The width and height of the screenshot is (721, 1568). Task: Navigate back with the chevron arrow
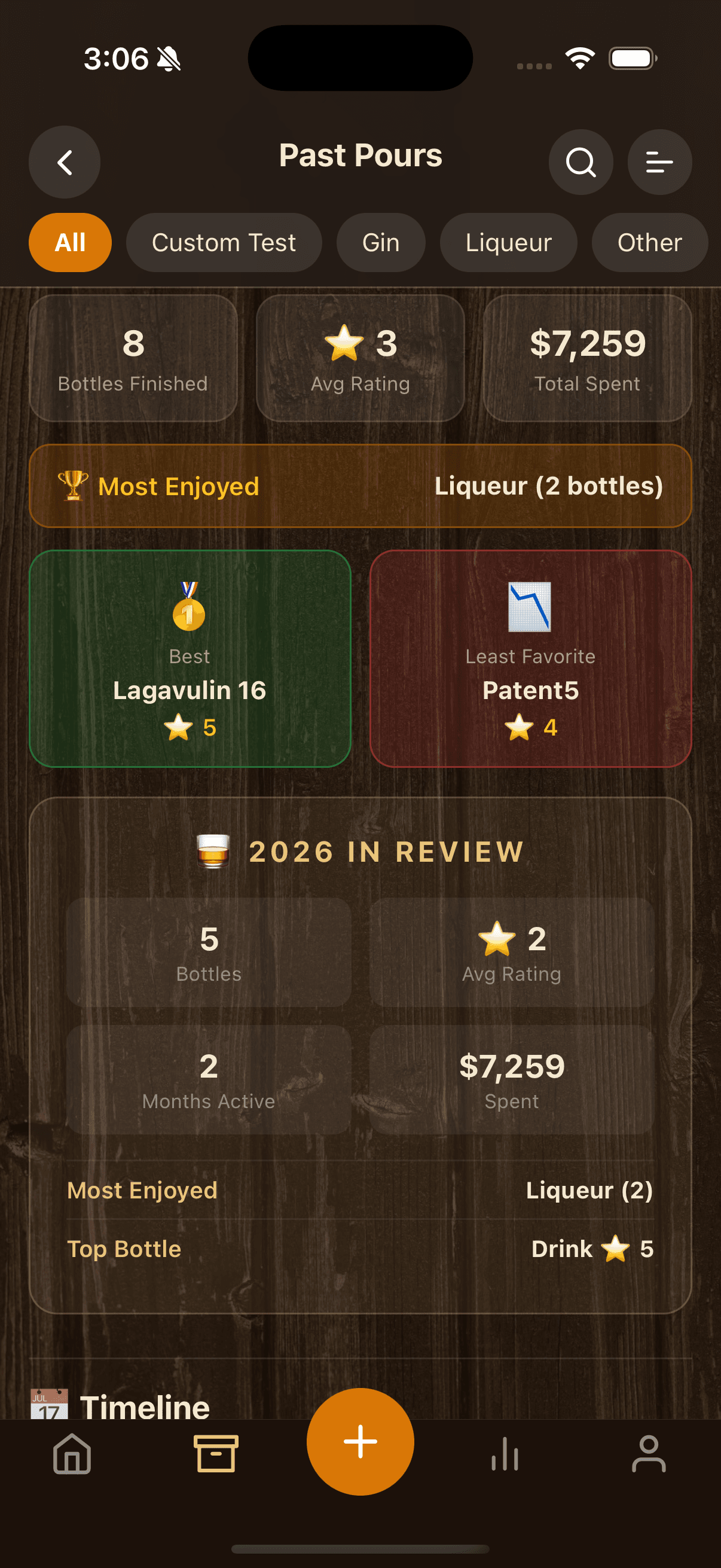click(64, 163)
